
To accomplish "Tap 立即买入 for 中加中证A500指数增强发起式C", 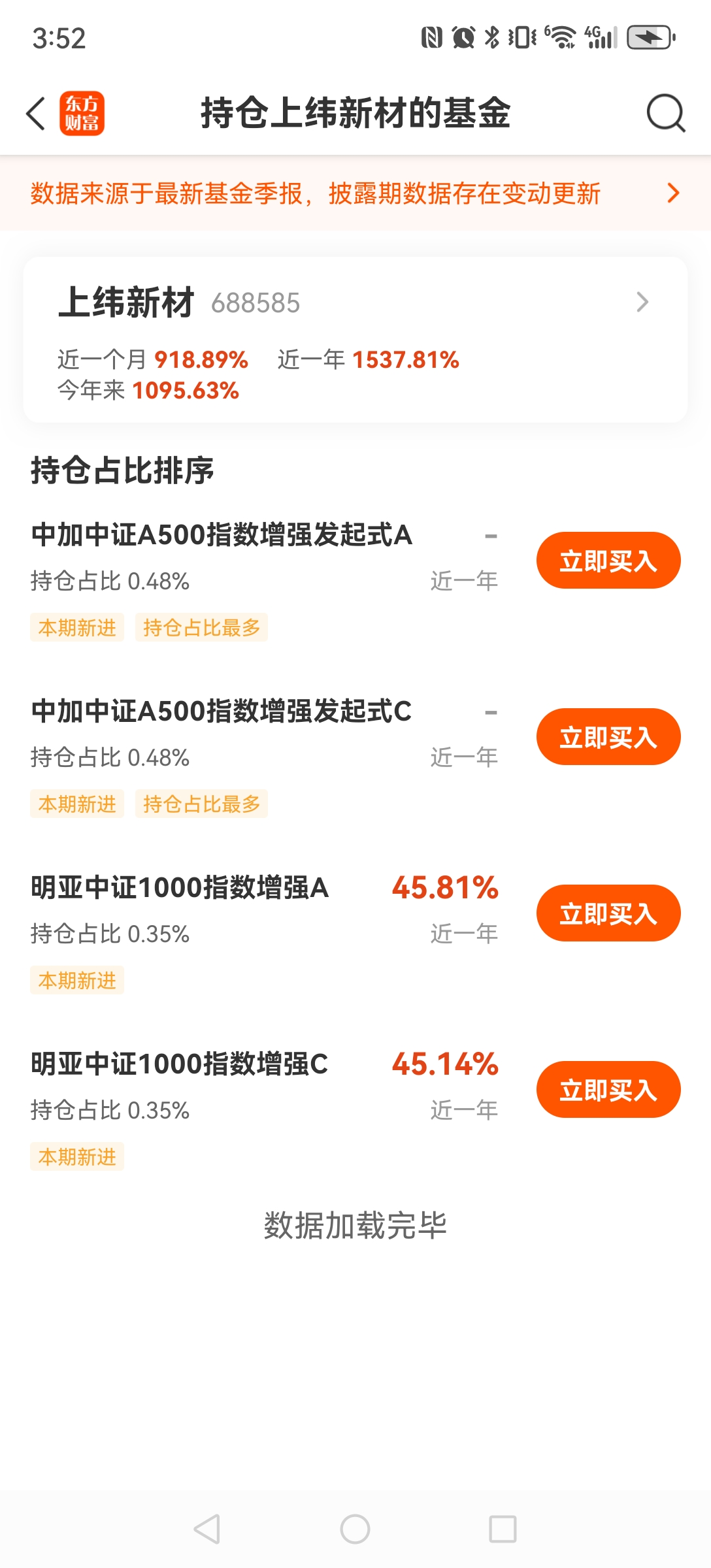I will click(608, 737).
